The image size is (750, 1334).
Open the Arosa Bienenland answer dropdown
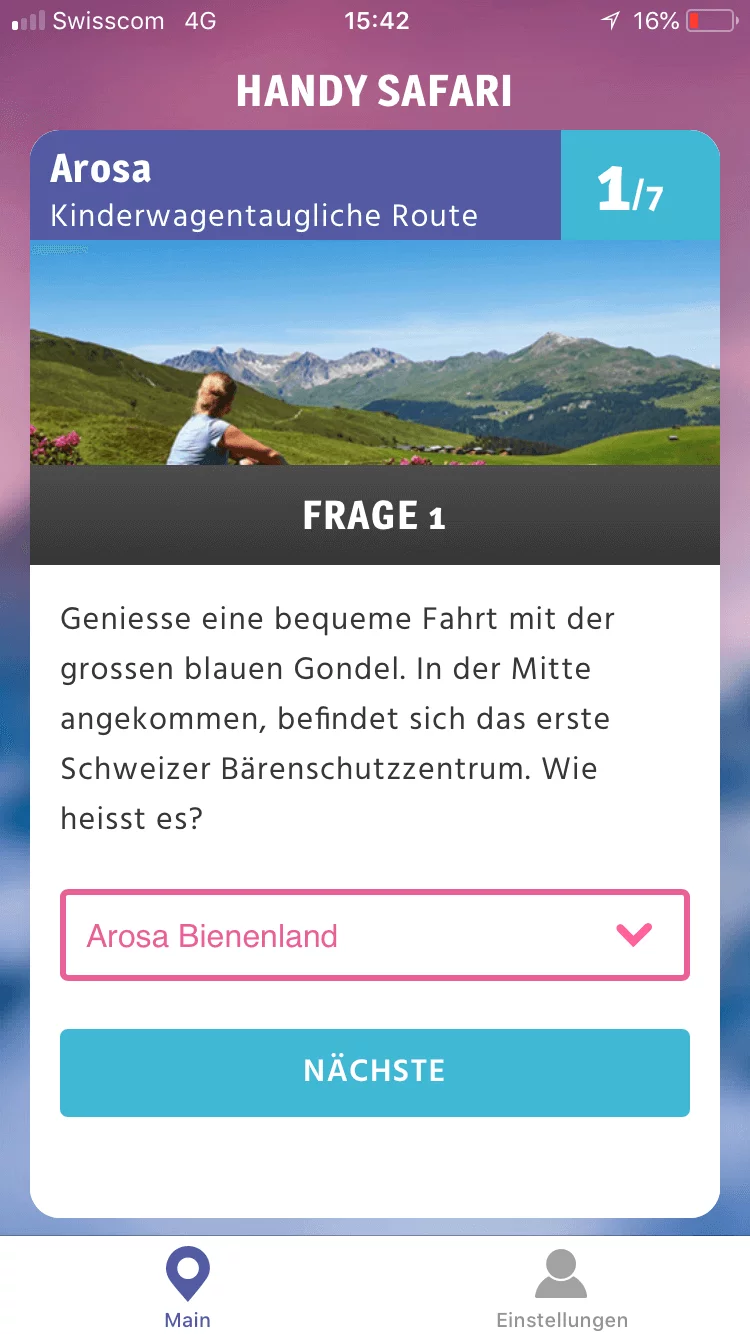coord(374,935)
